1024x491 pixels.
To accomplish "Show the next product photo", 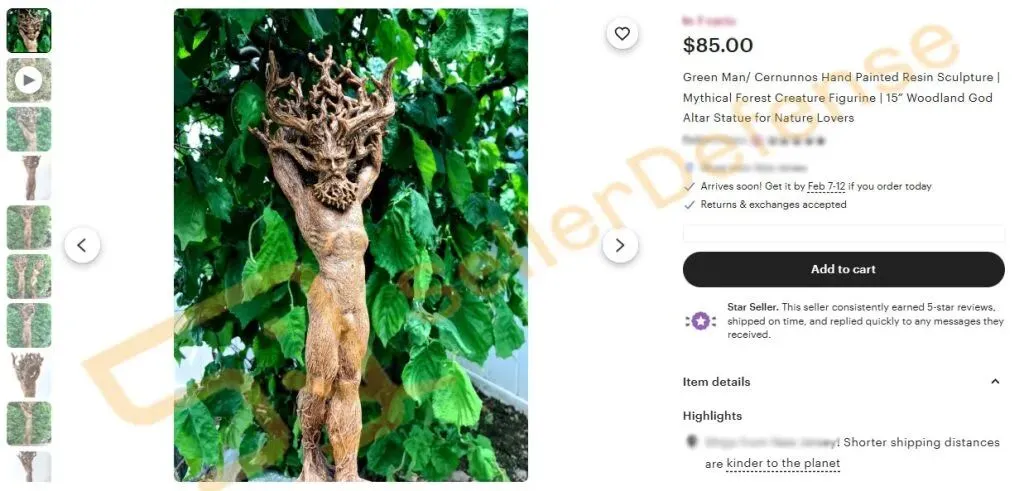I will point(620,245).
